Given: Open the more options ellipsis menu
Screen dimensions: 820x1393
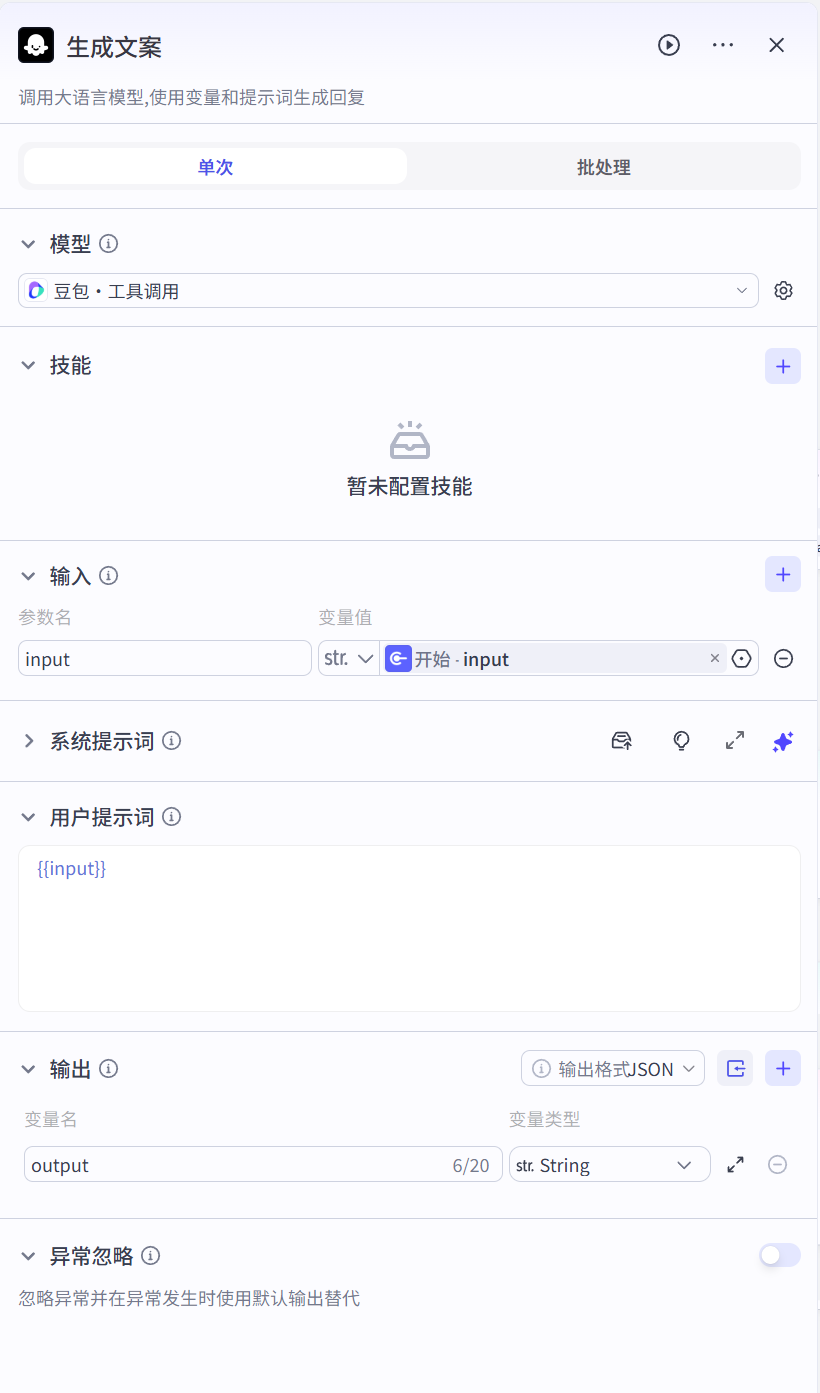Looking at the screenshot, I should click(x=723, y=45).
